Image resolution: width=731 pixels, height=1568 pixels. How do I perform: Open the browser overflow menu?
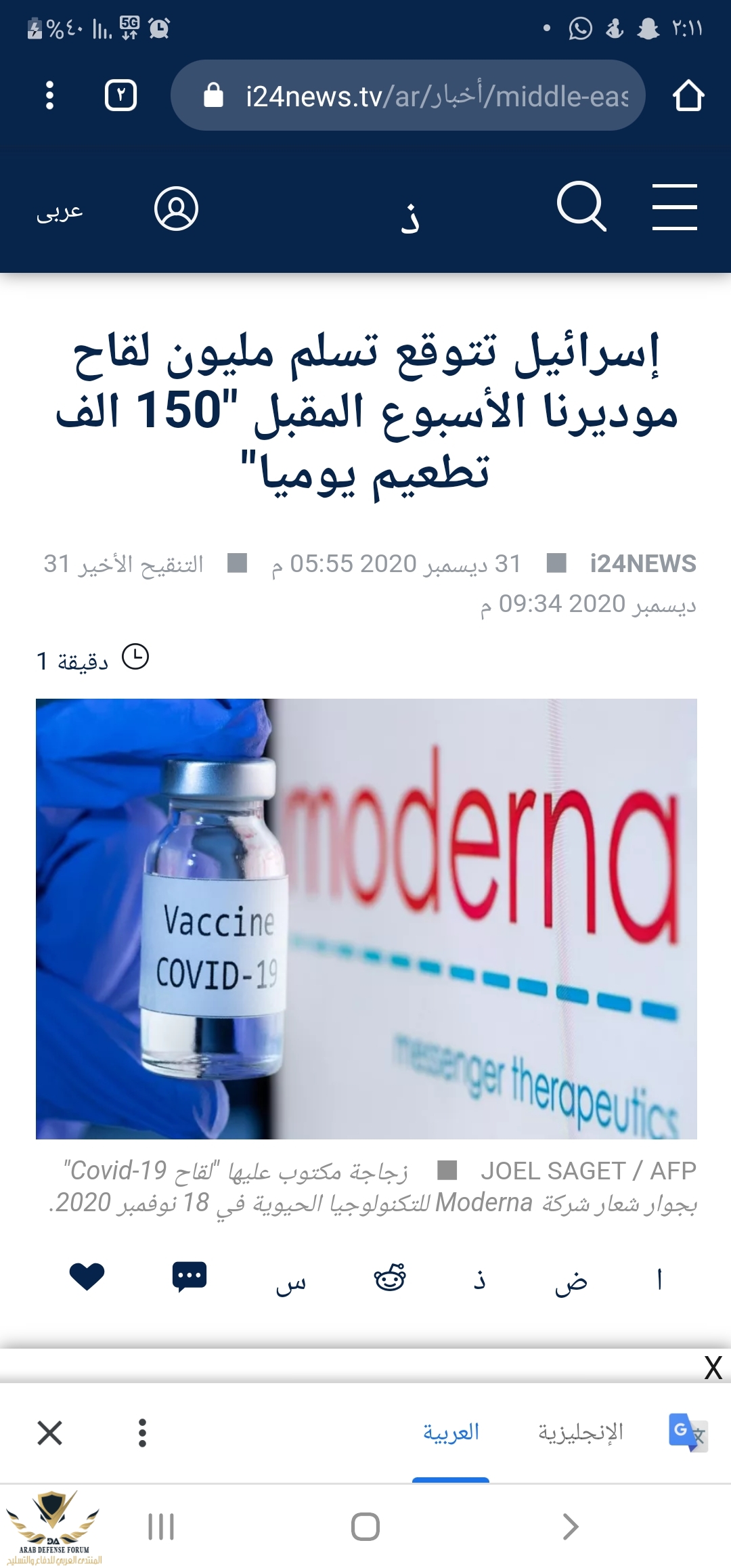49,95
